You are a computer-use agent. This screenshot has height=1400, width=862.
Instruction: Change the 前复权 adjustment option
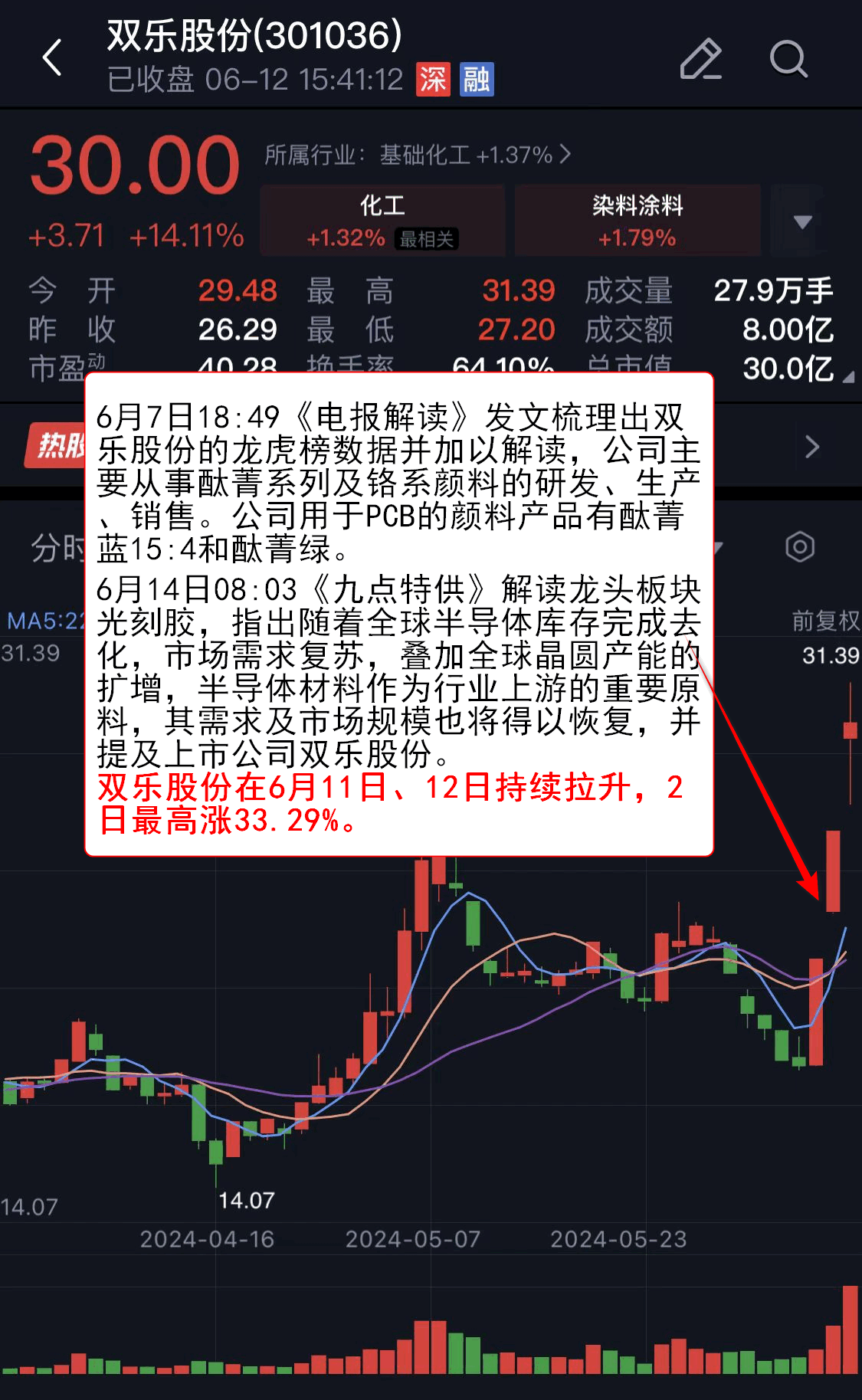click(825, 621)
